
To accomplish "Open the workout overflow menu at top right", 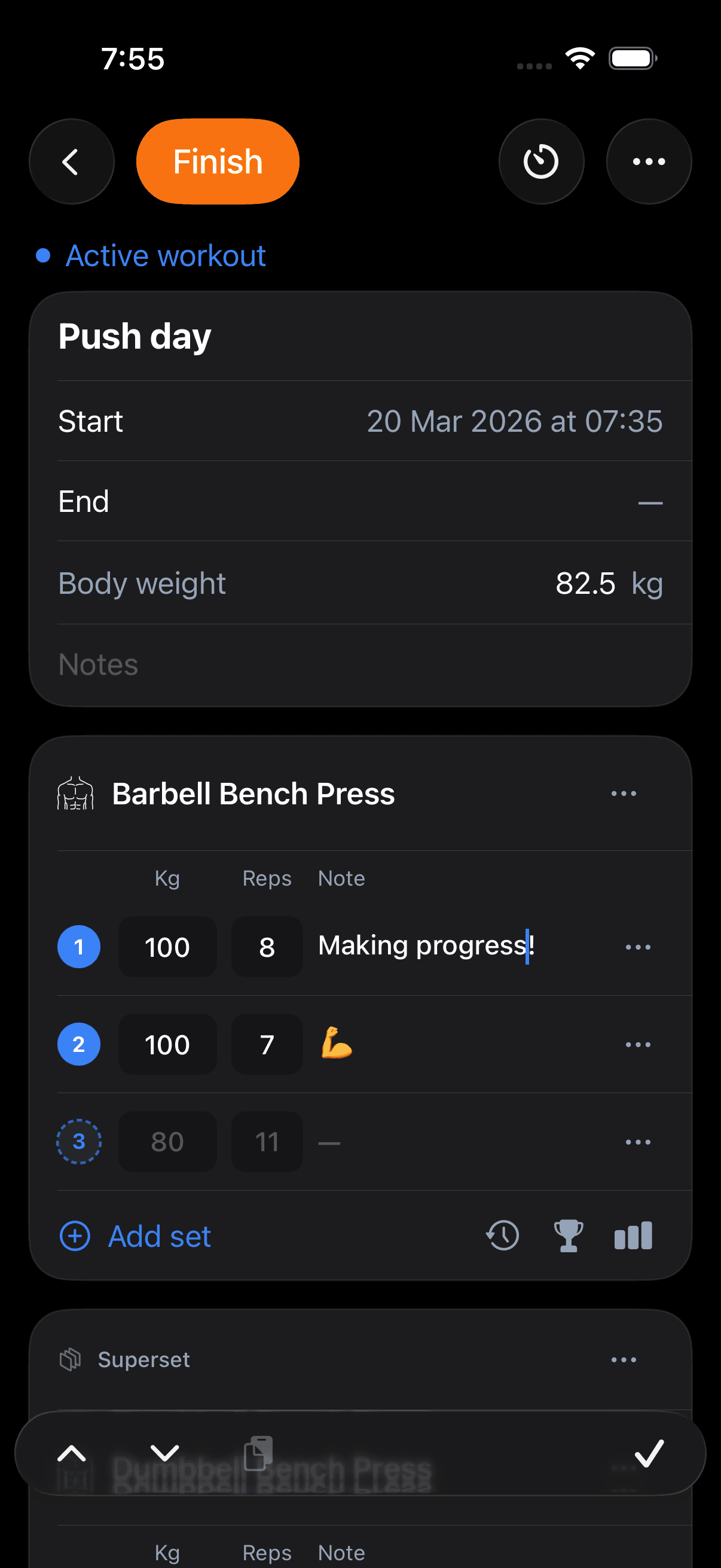I will click(649, 161).
